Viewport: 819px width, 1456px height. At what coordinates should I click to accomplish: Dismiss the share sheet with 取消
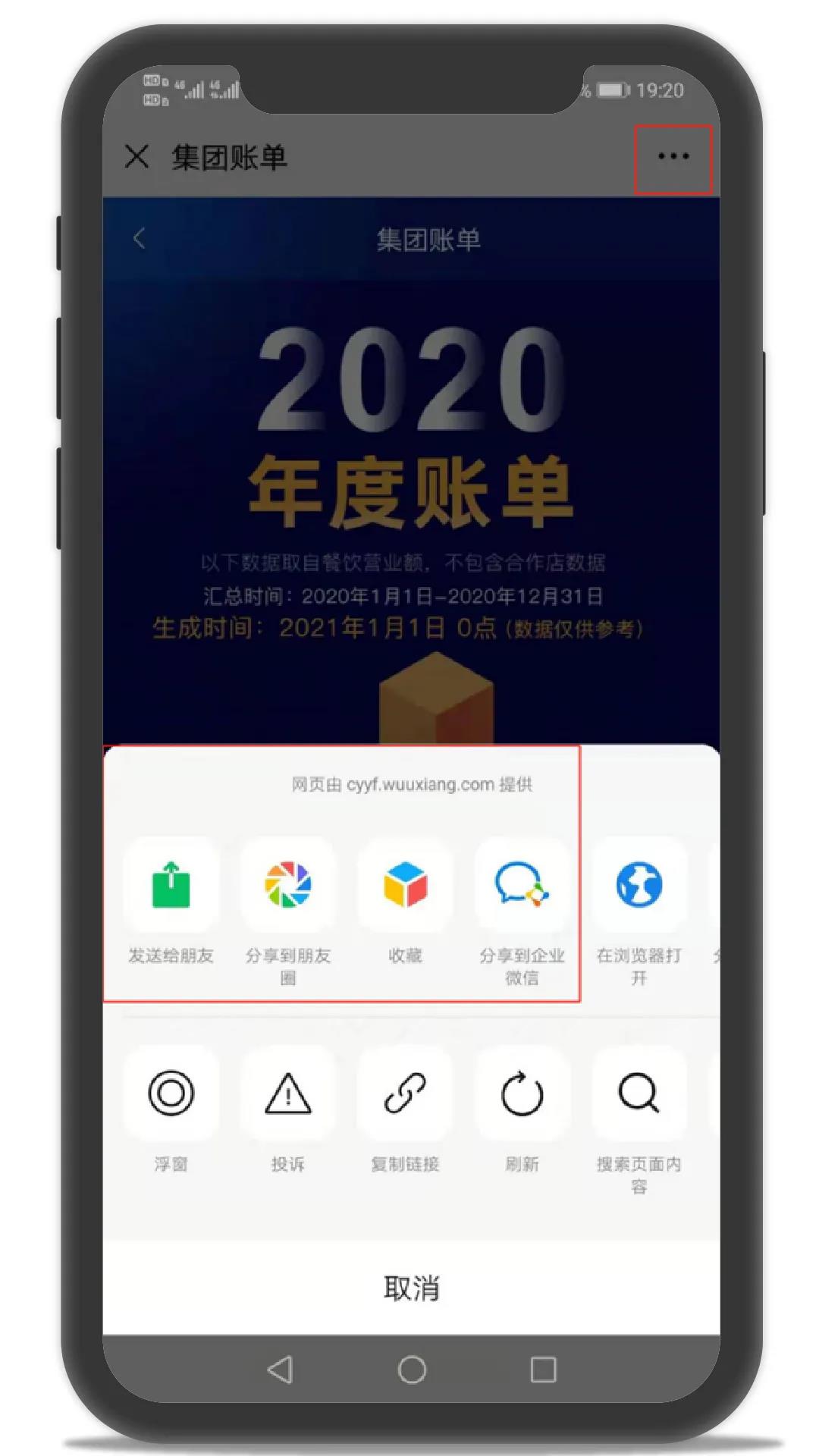[x=411, y=1288]
